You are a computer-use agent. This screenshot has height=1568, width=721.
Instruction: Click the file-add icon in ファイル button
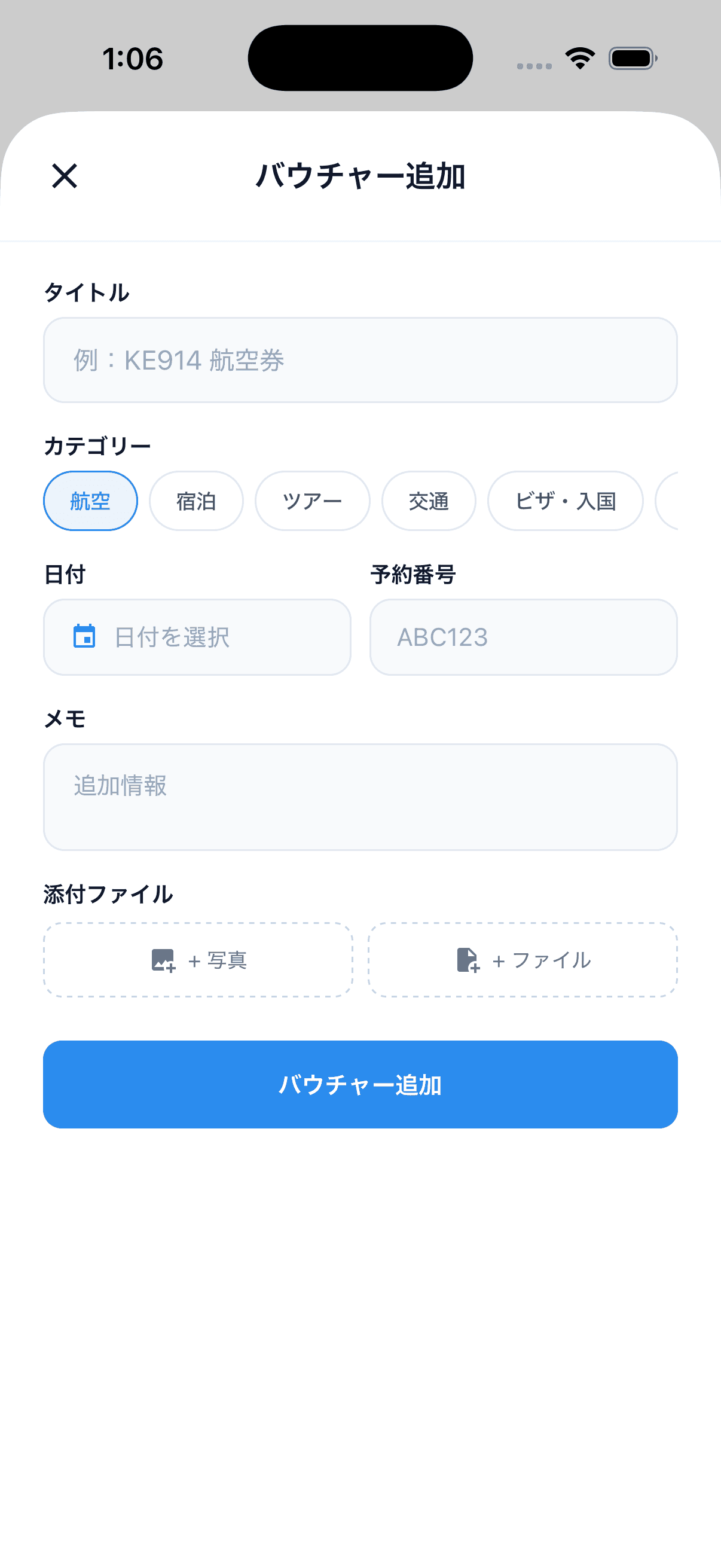coord(469,960)
